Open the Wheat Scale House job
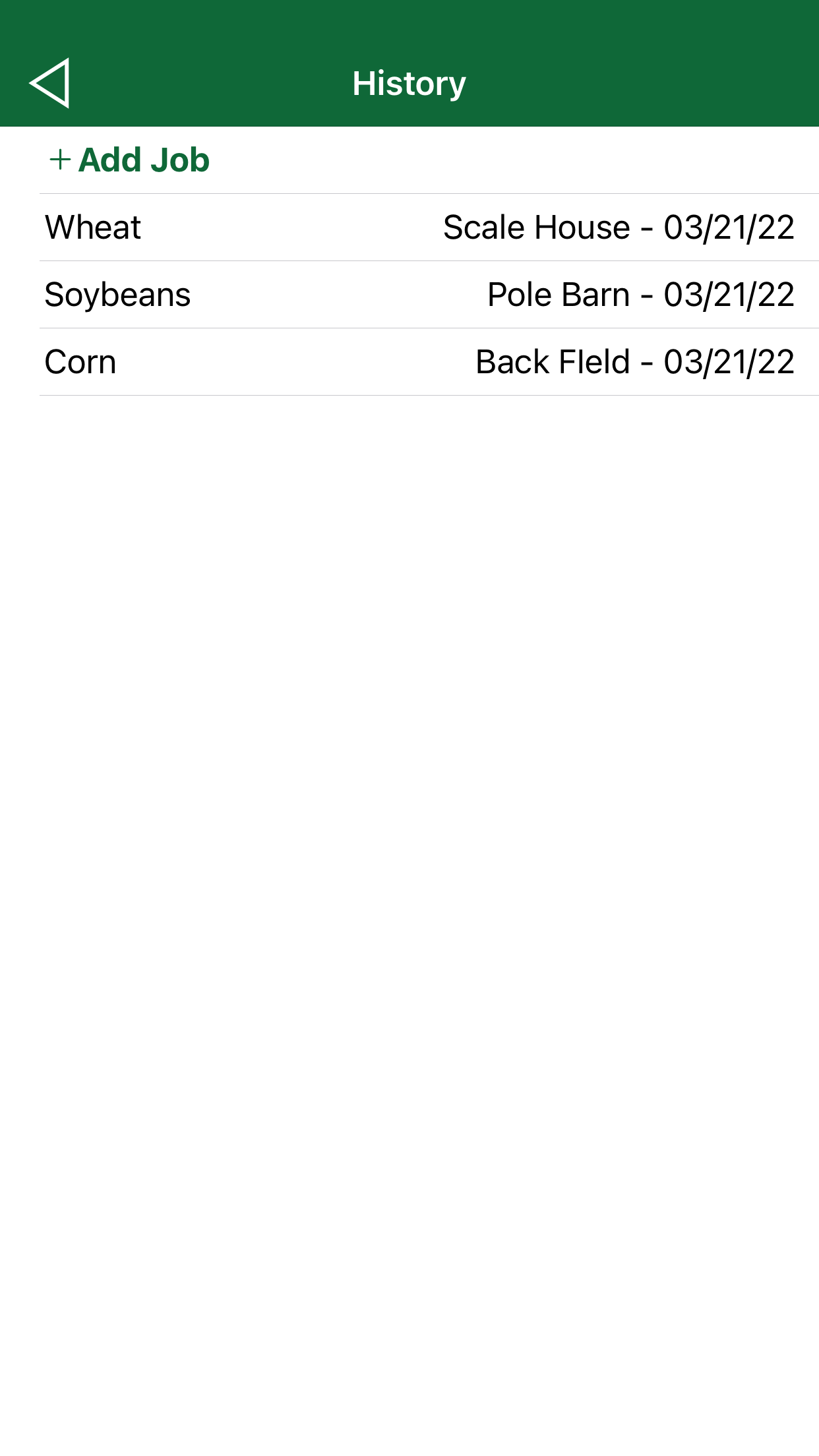The width and height of the screenshot is (819, 1456). [x=419, y=228]
